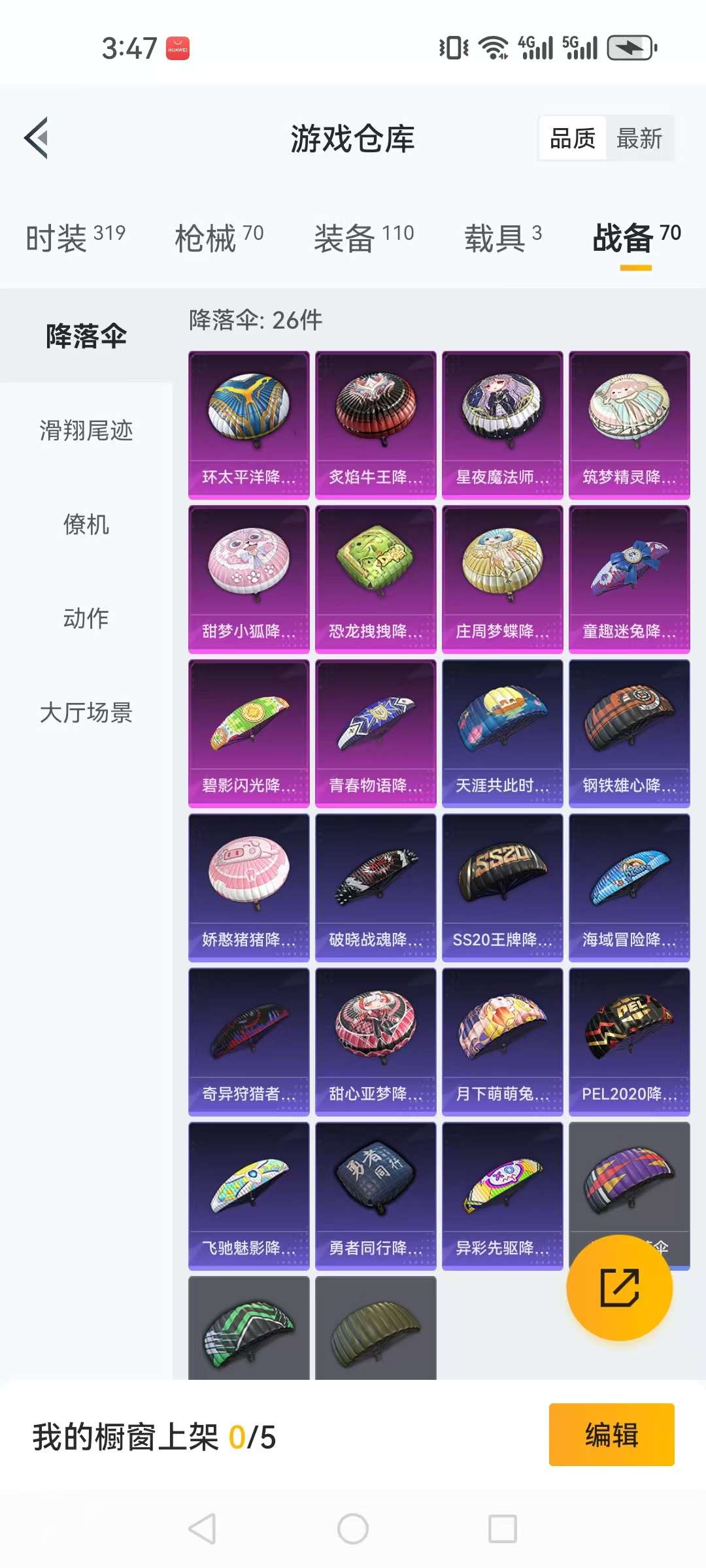The image size is (706, 1568).
Task: Sort items by 品质
Action: 573,139
